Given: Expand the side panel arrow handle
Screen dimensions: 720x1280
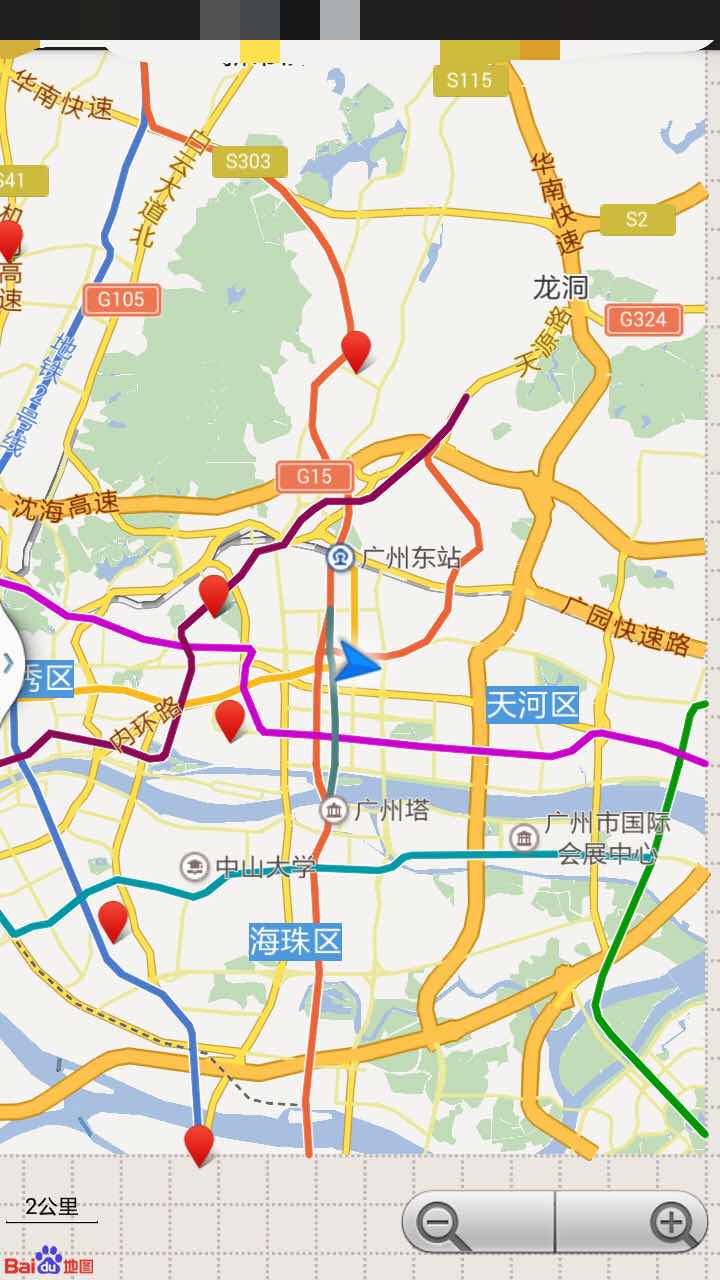Looking at the screenshot, I should point(8,662).
